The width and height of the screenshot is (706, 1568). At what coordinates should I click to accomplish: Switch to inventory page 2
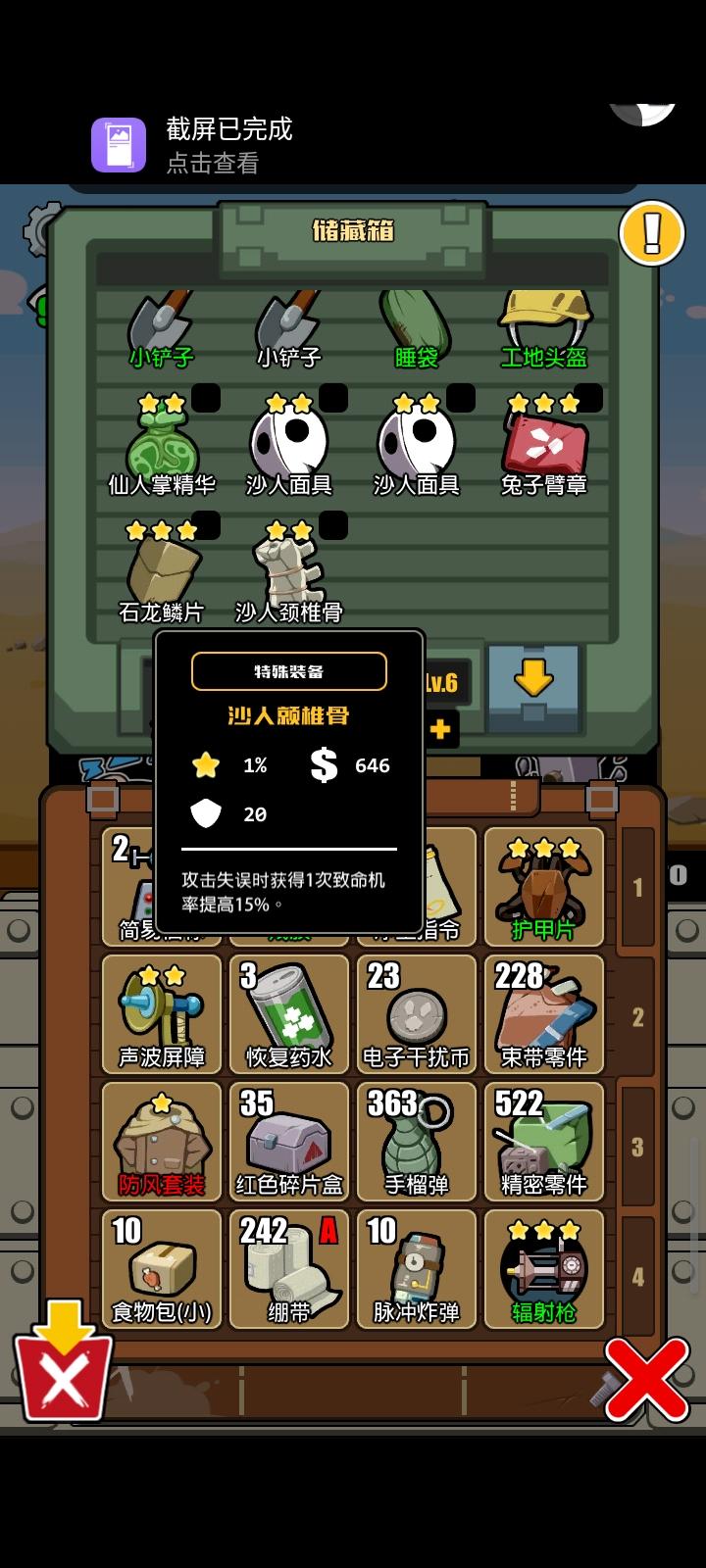(x=637, y=1017)
